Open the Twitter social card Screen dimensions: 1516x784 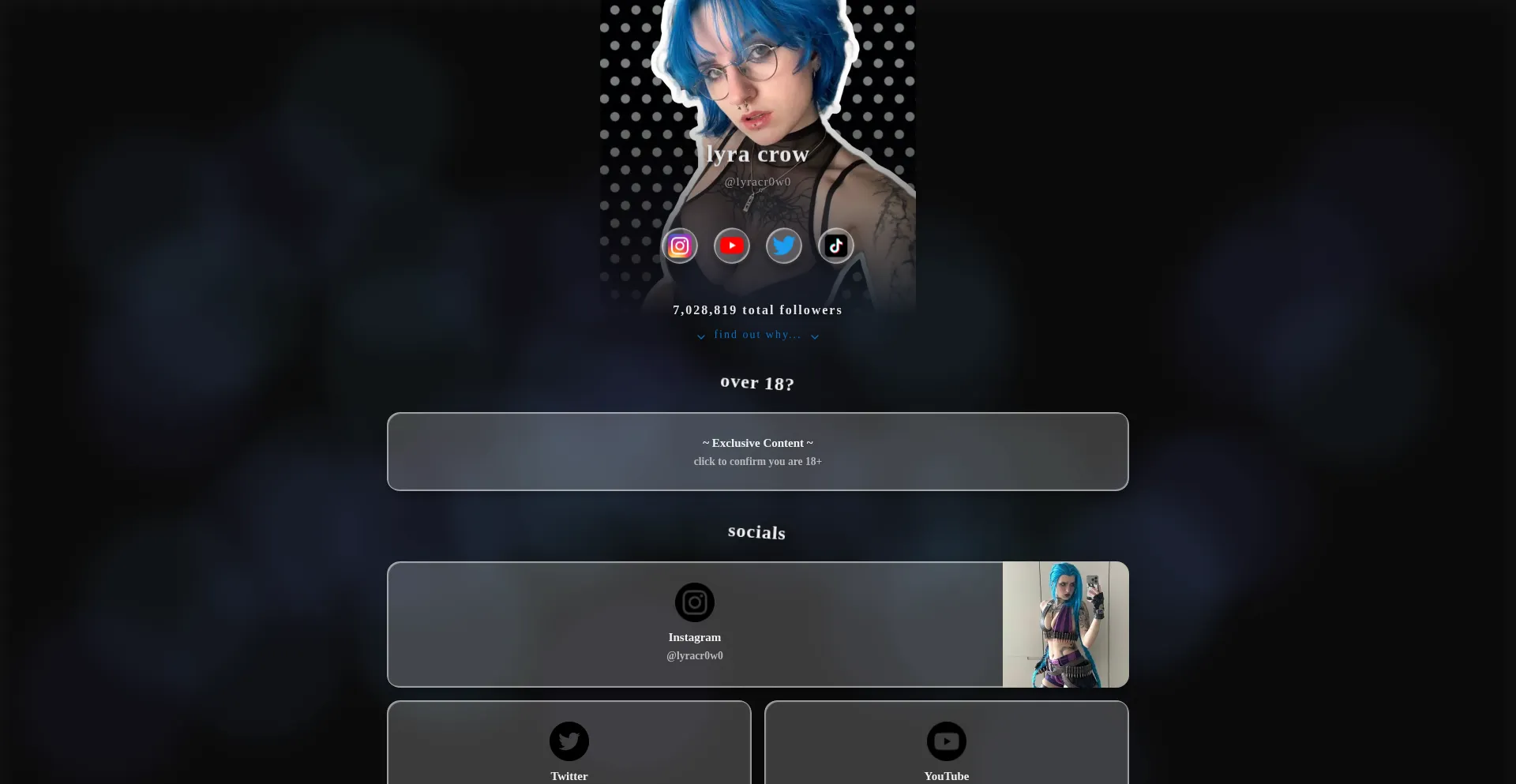(568, 746)
